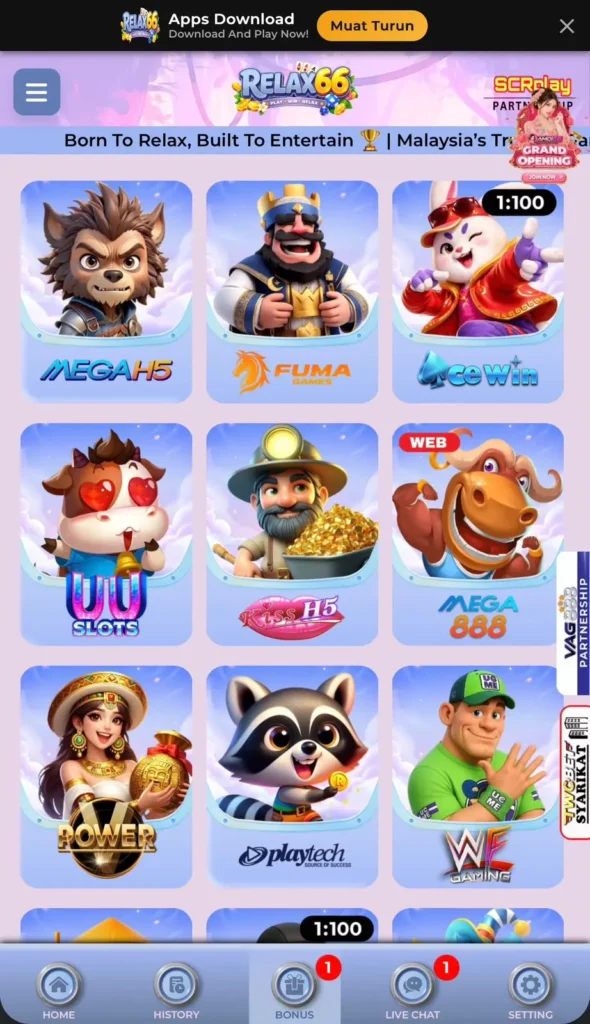The width and height of the screenshot is (590, 1024).
Task: Open the Playtech game tile
Action: click(292, 776)
